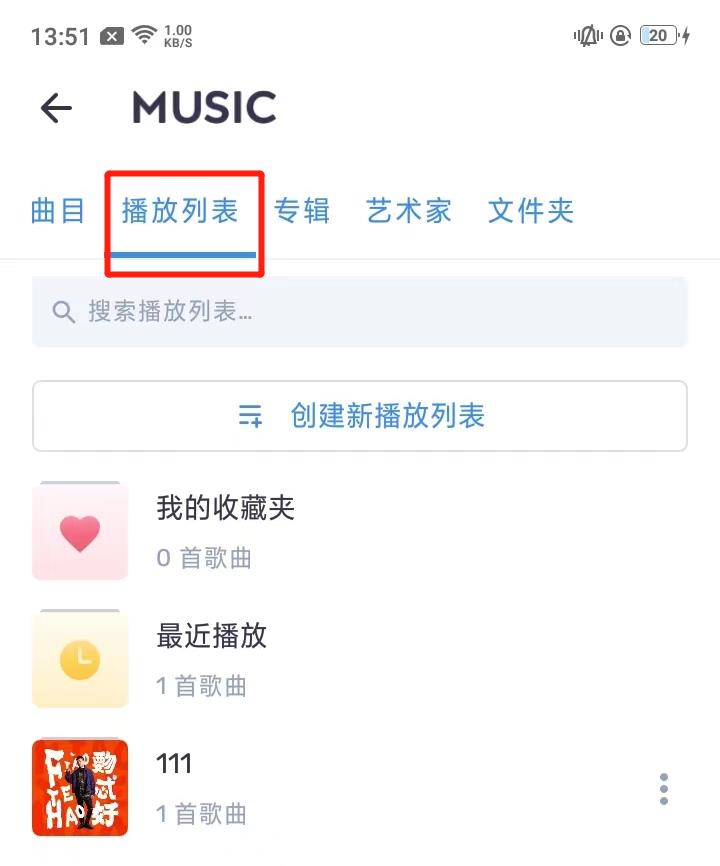Open the search magnifier in playlist search bar
Viewport: 720px width, 866px height.
coord(64,311)
